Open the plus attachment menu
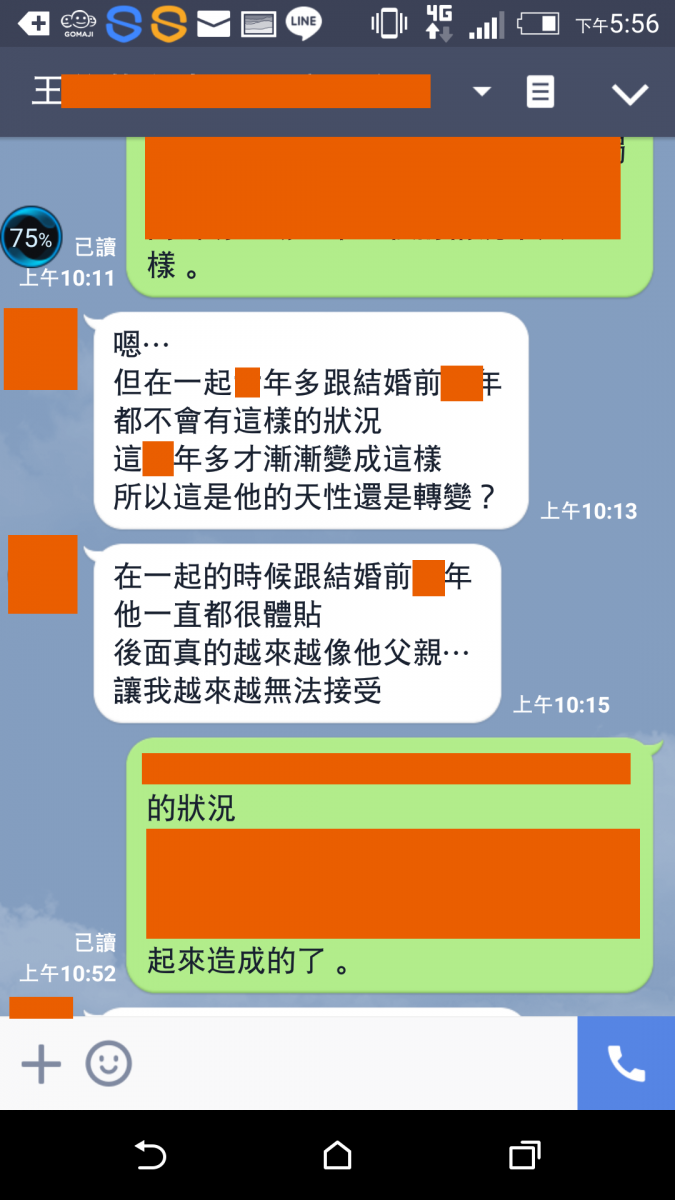This screenshot has height=1200, width=675. pos(41,1064)
